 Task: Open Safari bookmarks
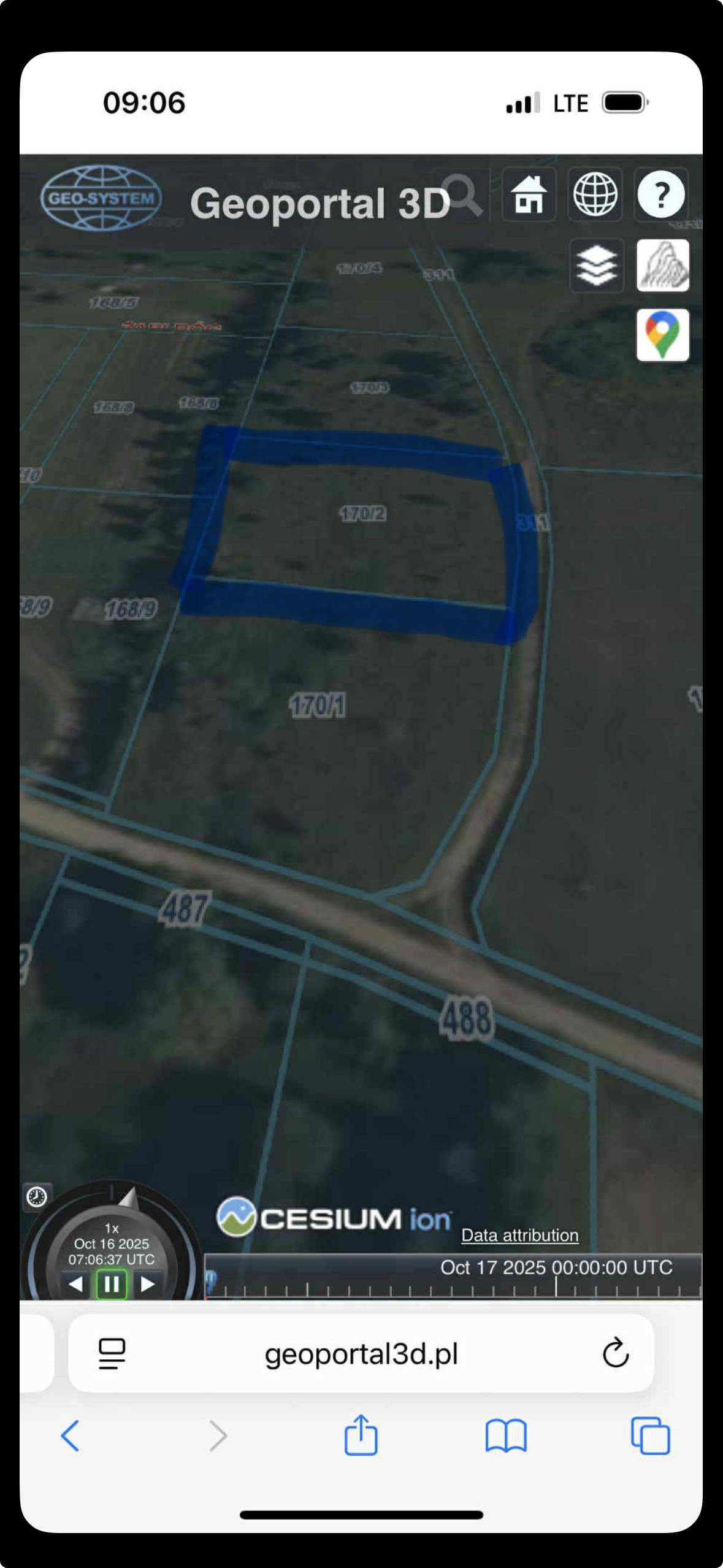[x=505, y=1436]
